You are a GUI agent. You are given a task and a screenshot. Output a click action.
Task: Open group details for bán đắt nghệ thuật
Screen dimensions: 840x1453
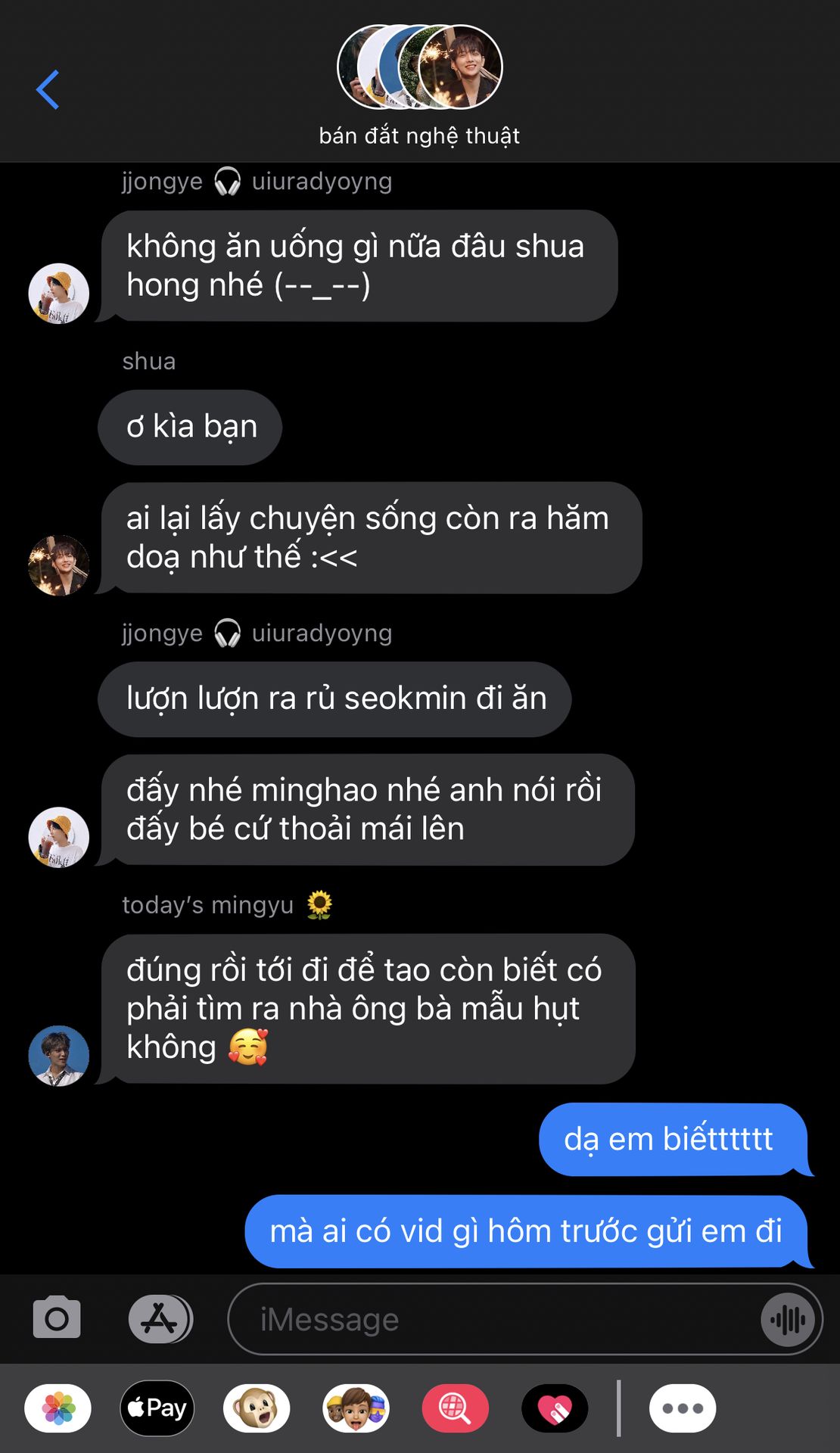(x=419, y=86)
